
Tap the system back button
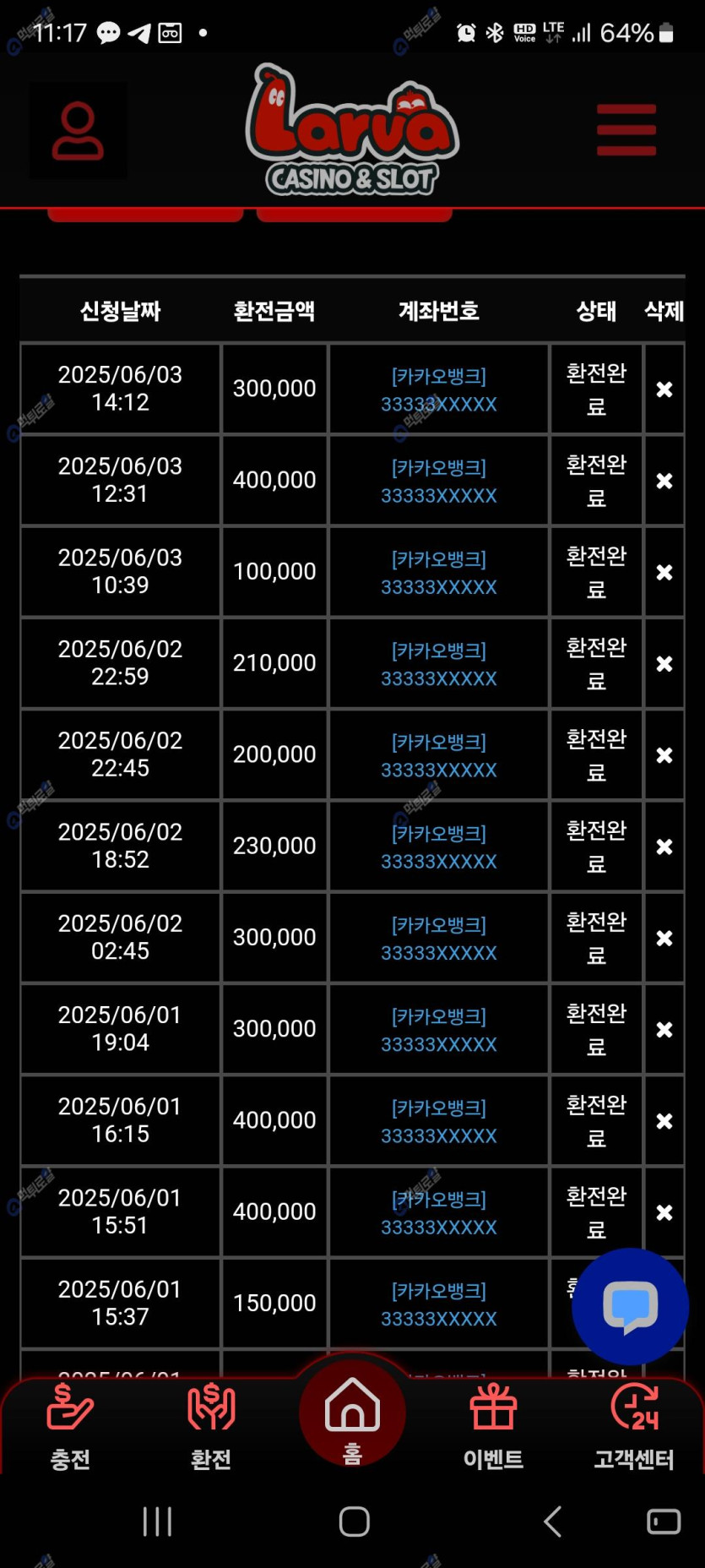pos(552,1522)
